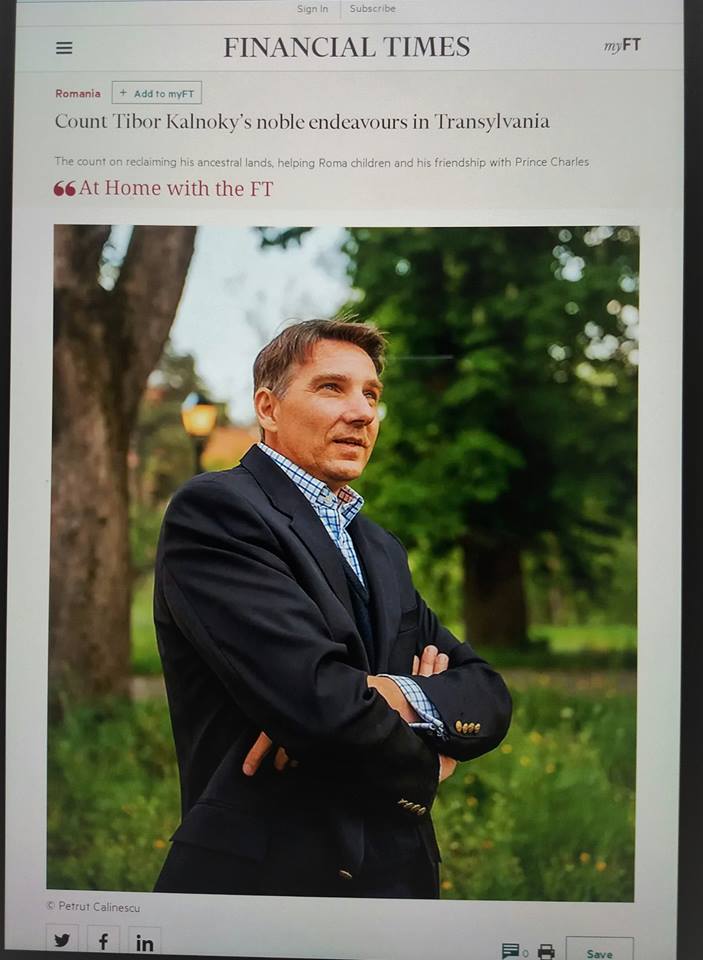Print this article
The height and width of the screenshot is (960, 703).
[x=546, y=951]
